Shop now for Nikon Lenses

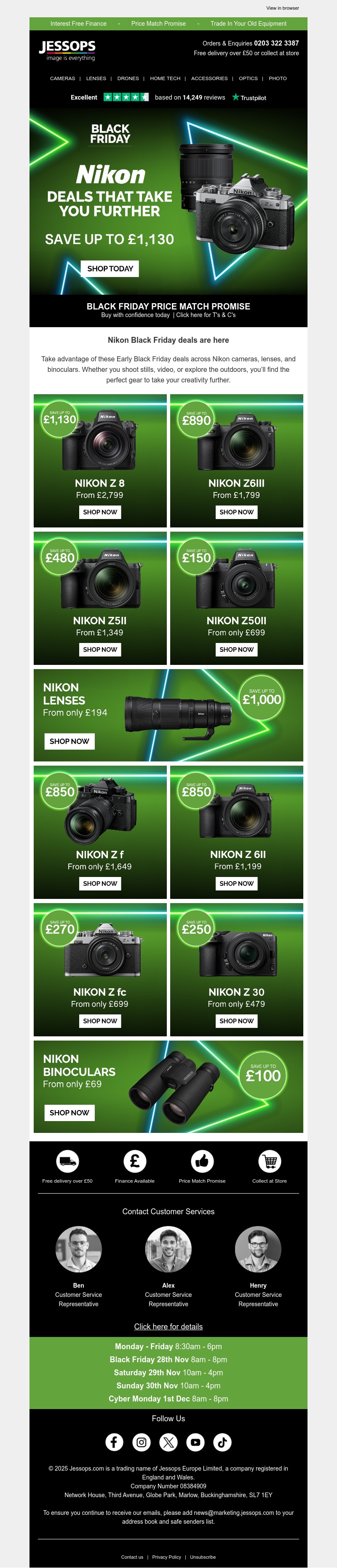[x=69, y=741]
